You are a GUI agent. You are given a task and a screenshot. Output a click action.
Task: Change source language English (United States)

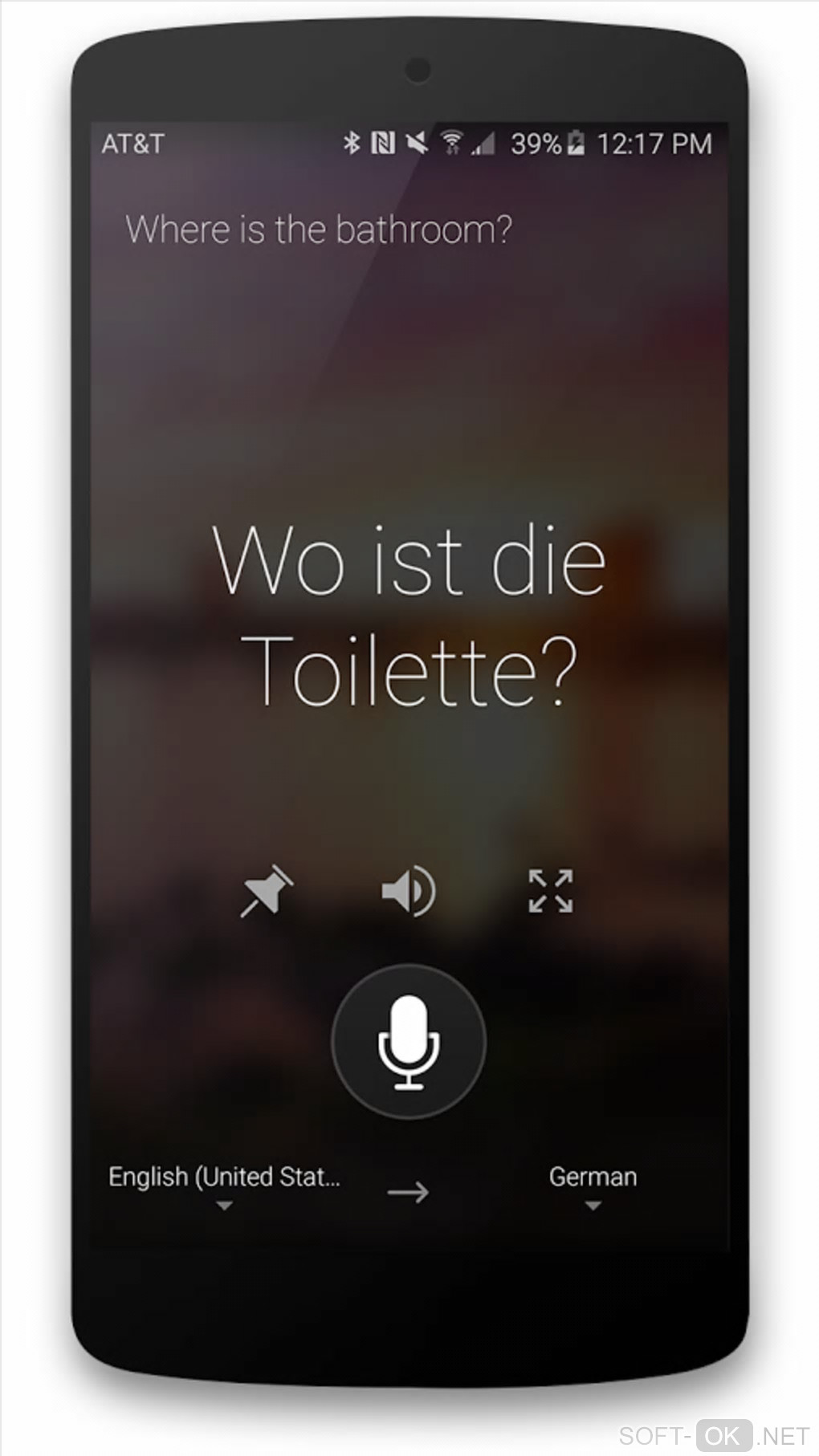click(x=224, y=1184)
